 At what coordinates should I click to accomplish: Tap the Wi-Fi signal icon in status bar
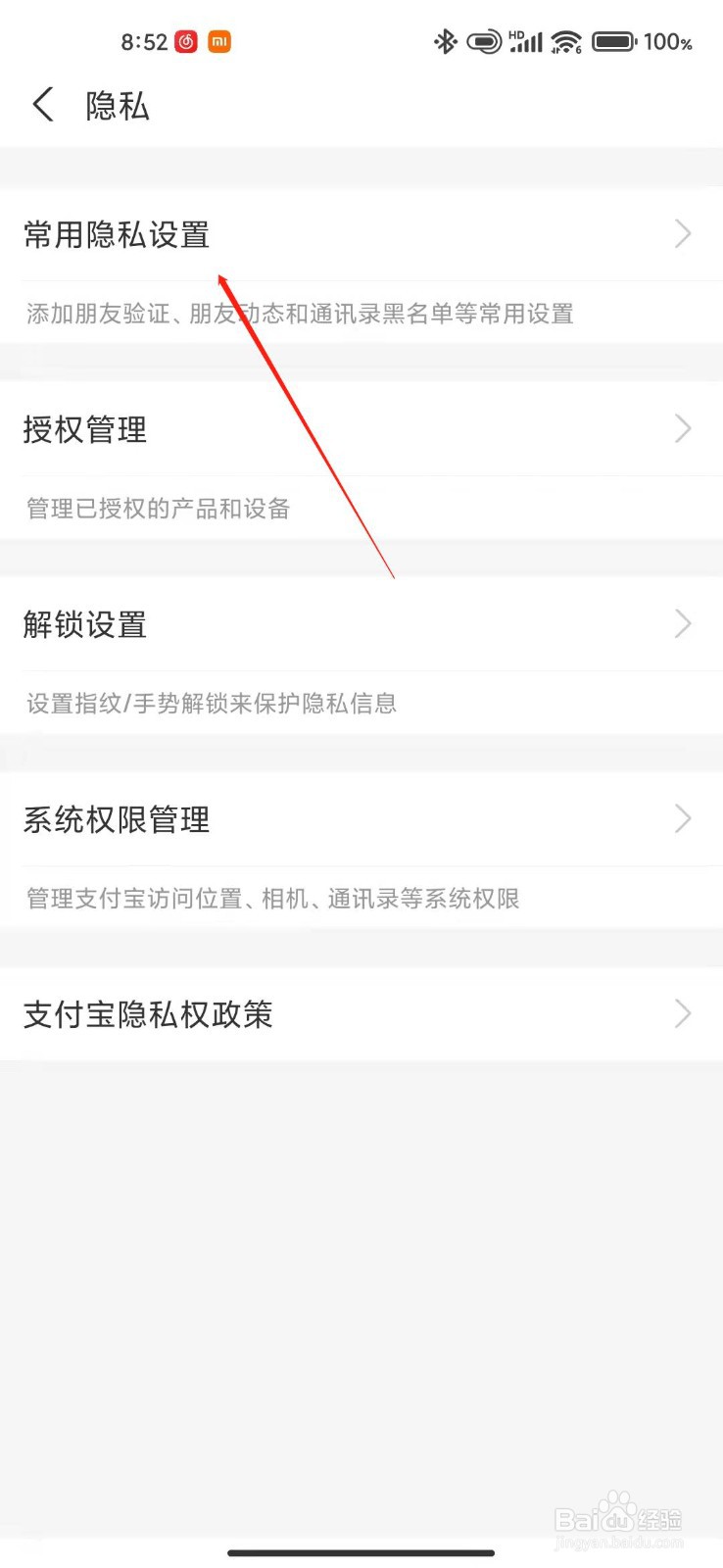[566, 42]
